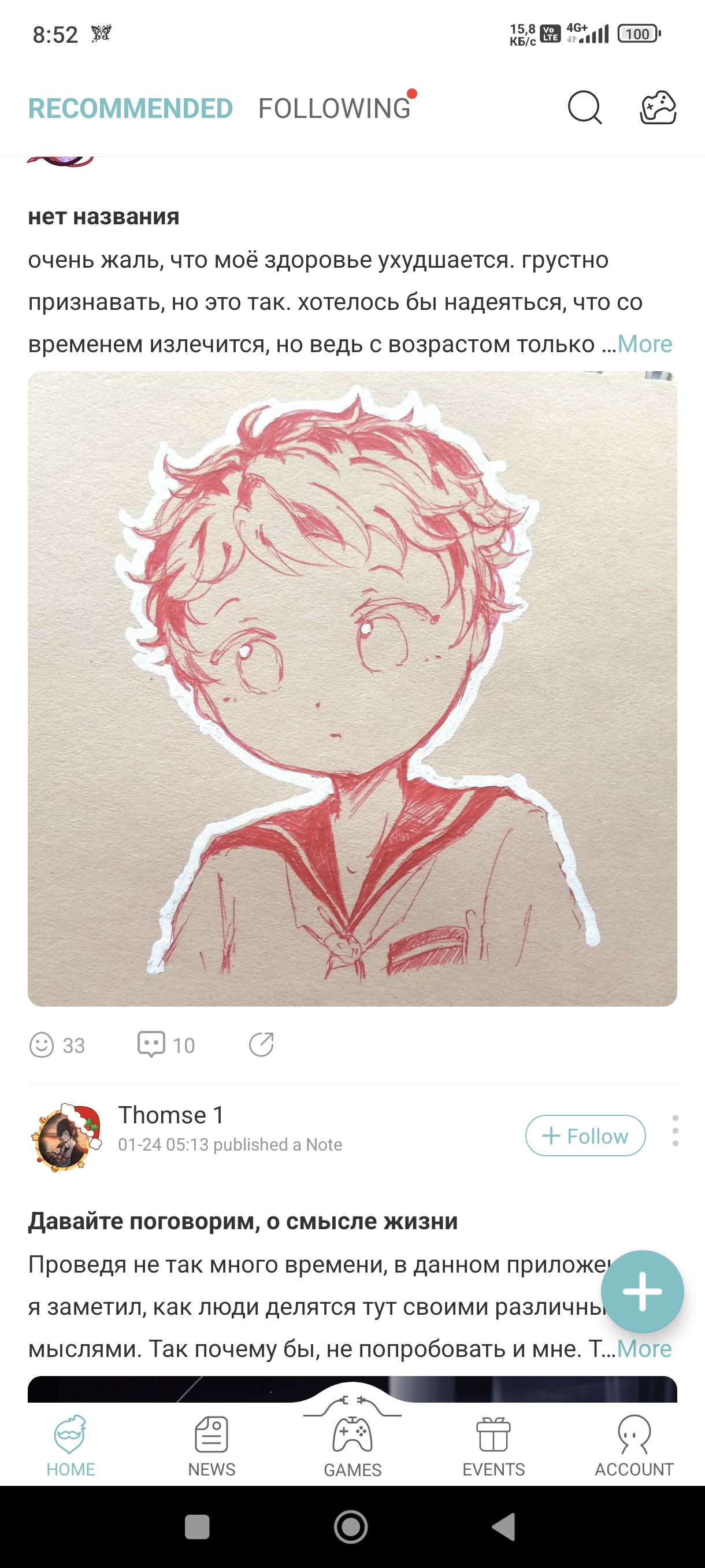Screen dimensions: 705x1568
Task: Like the post with 33 reactions
Action: (42, 1045)
